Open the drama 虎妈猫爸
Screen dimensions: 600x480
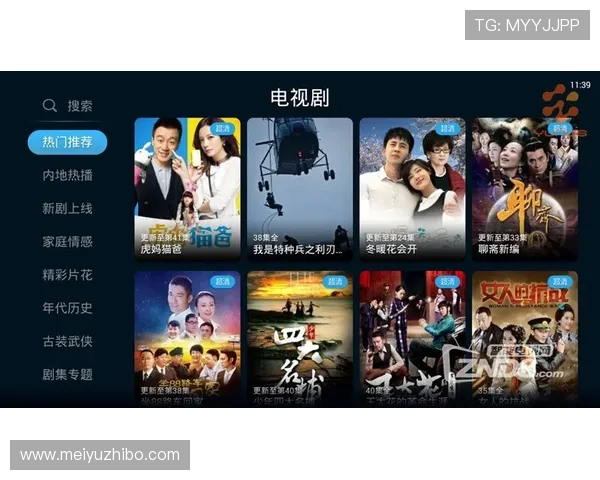point(187,188)
